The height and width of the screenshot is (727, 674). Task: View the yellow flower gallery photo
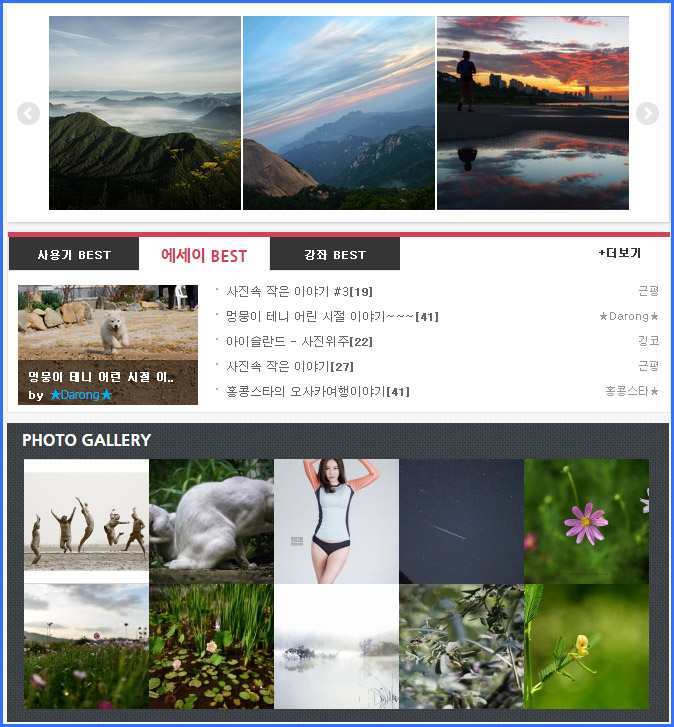(x=586, y=646)
